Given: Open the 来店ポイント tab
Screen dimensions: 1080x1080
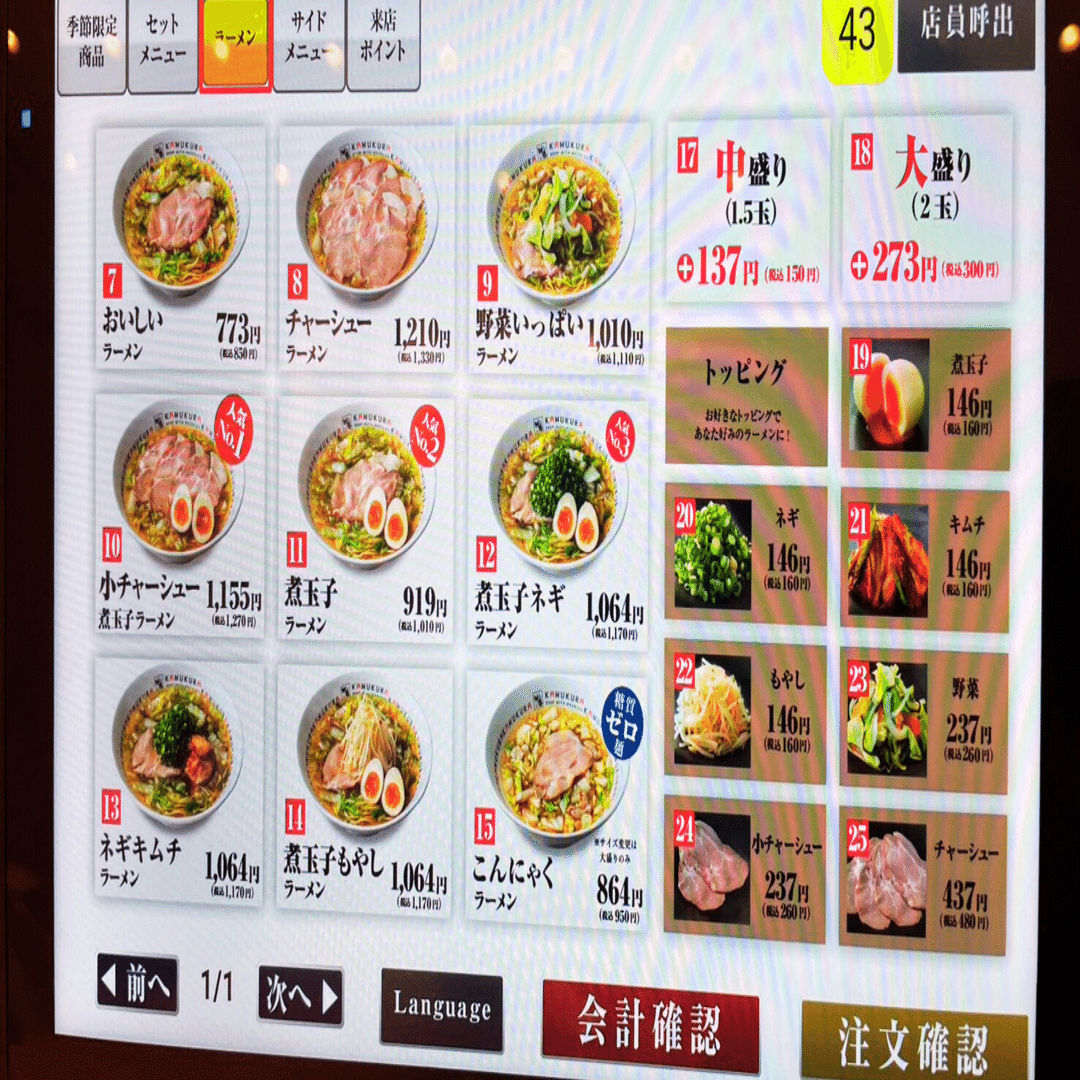Looking at the screenshot, I should pos(382,42).
